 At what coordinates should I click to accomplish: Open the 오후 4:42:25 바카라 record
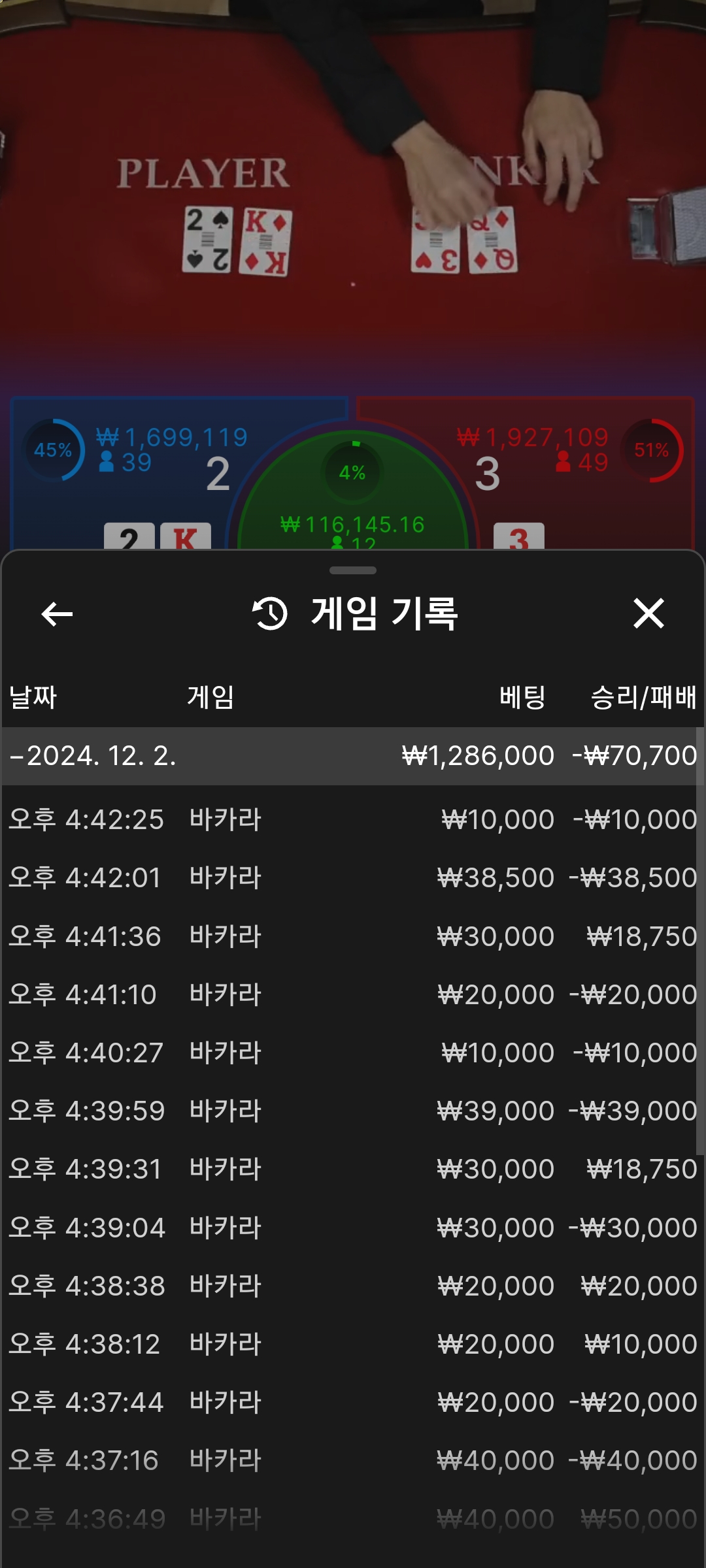click(x=350, y=819)
